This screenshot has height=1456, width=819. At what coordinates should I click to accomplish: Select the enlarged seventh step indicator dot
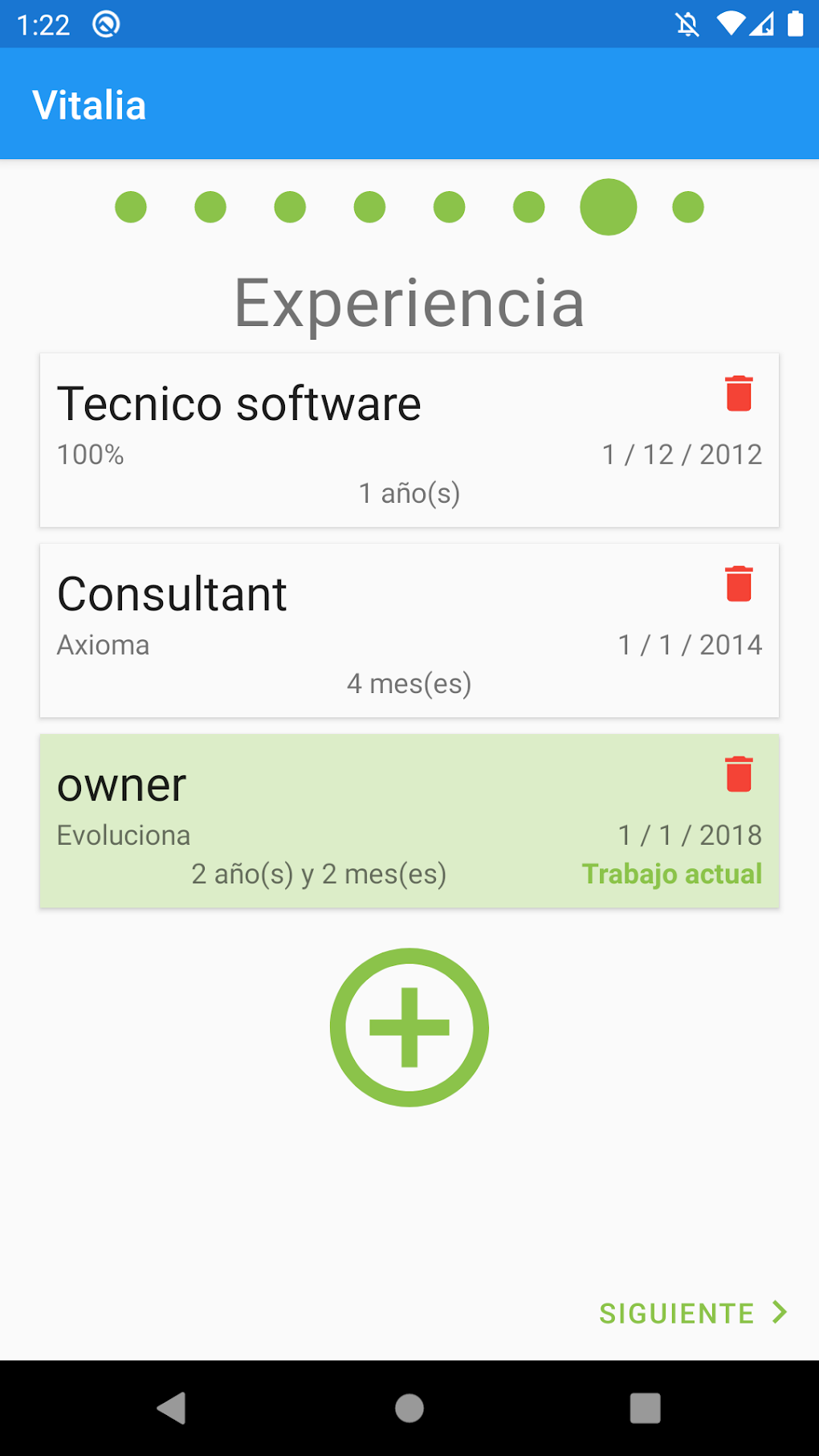pyautogui.click(x=608, y=206)
